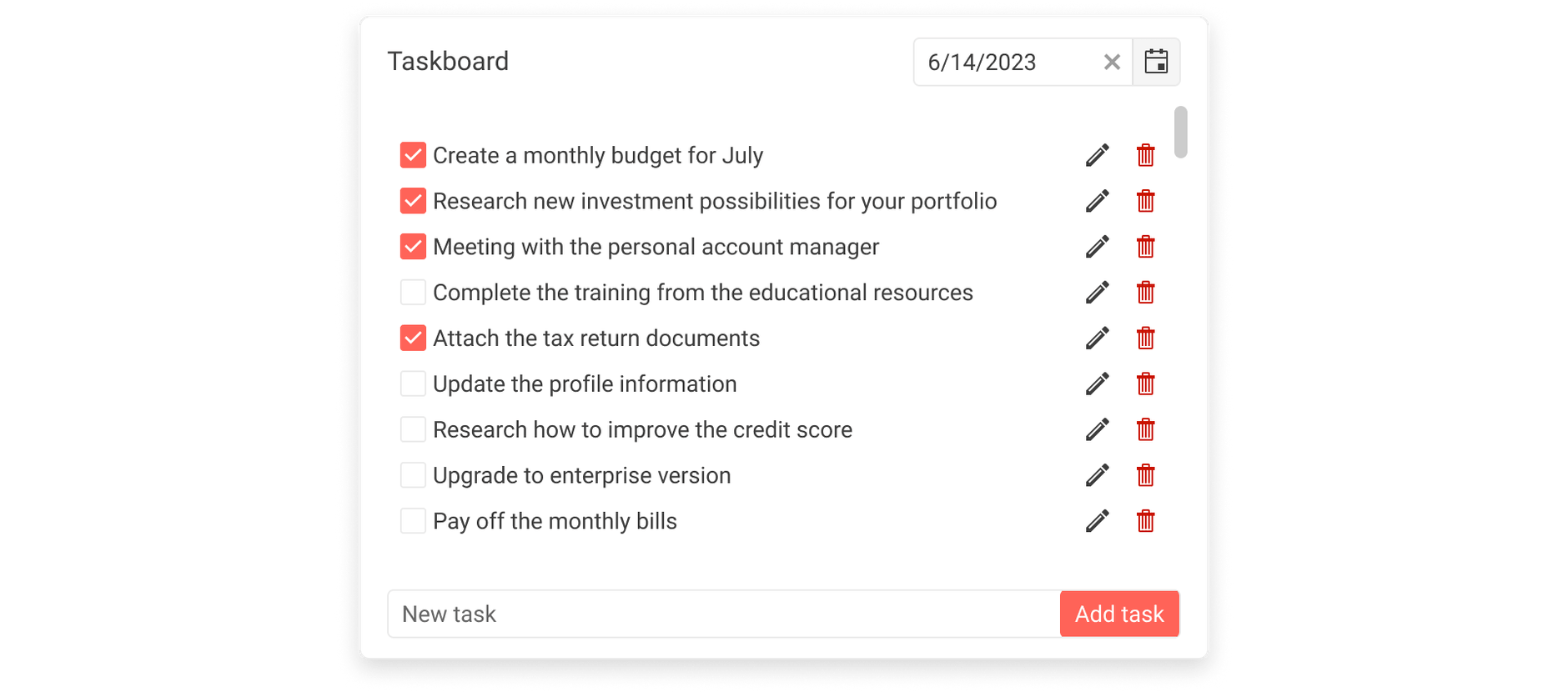Viewport: 1568px width, 692px height.
Task: Tap the Add task button
Action: pos(1119,614)
